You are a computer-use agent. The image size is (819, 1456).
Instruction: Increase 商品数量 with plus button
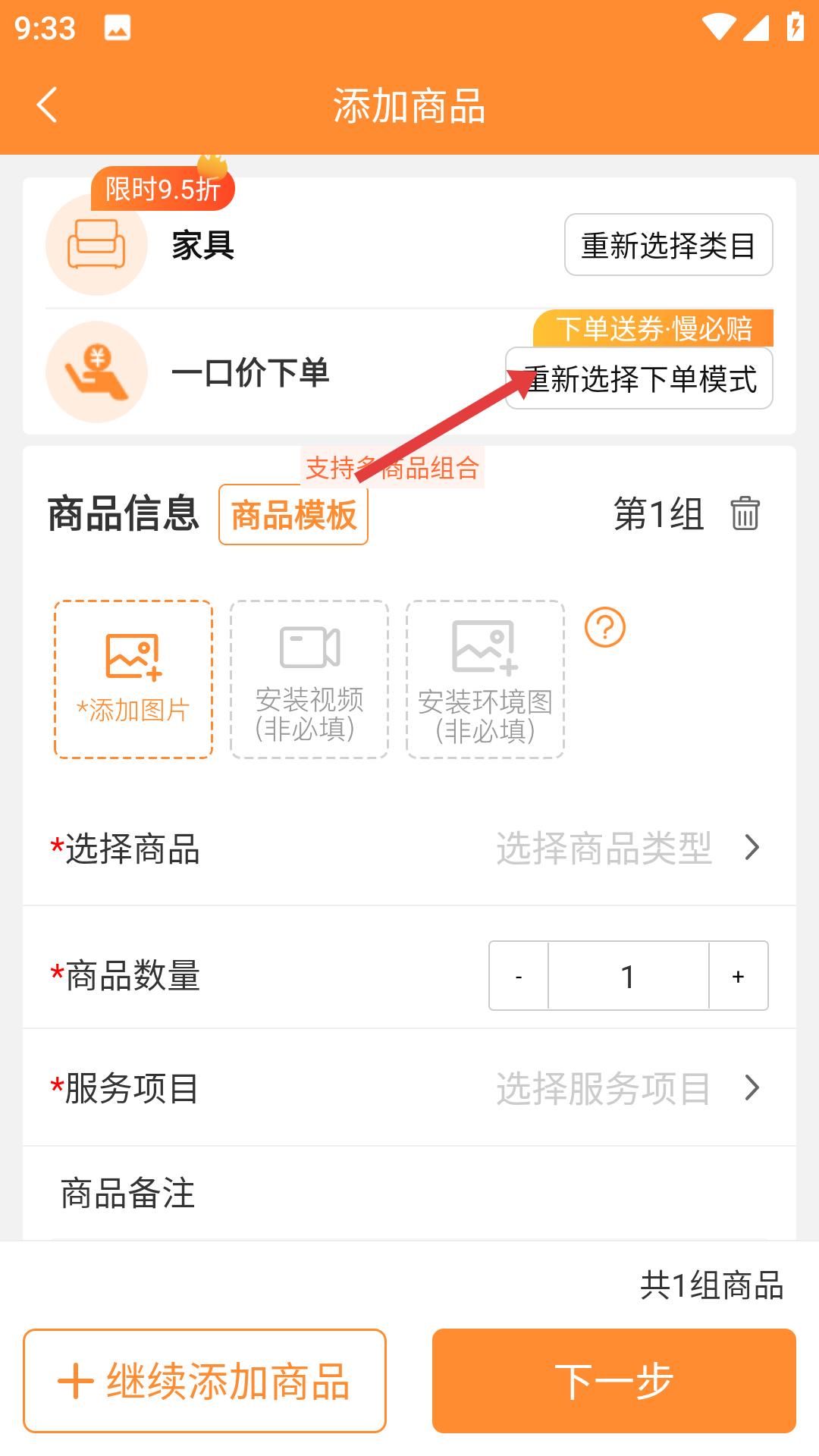[738, 976]
